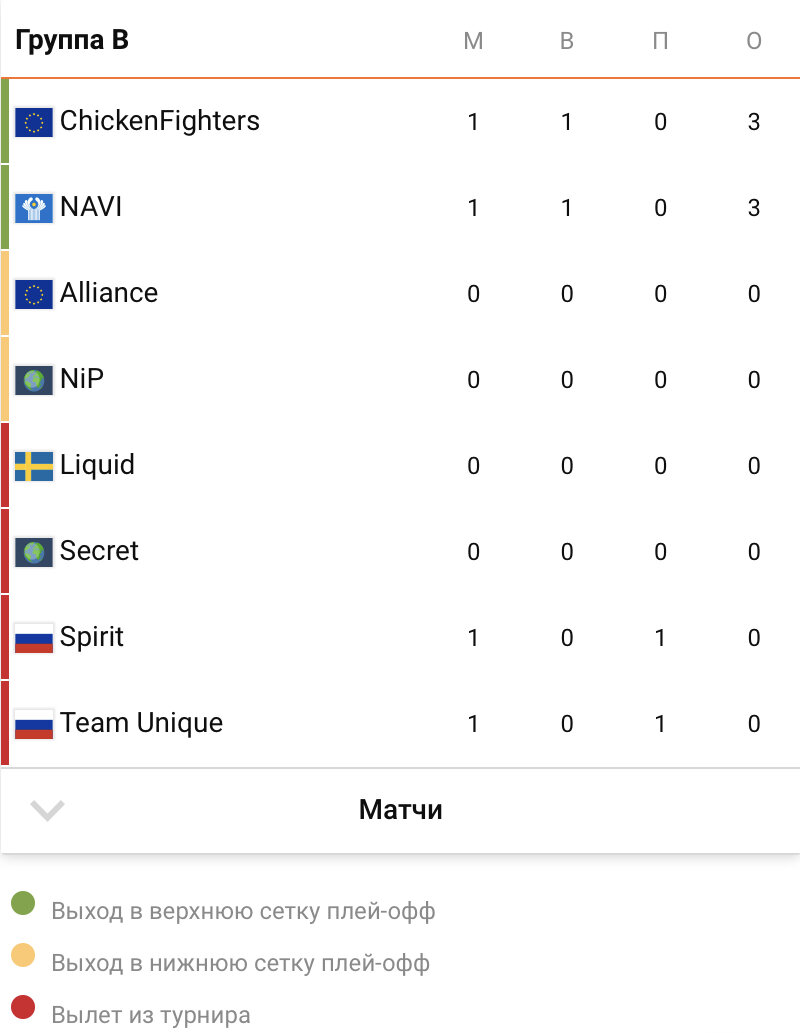Open the Secret team row
This screenshot has width=800, height=1033.
point(99,552)
